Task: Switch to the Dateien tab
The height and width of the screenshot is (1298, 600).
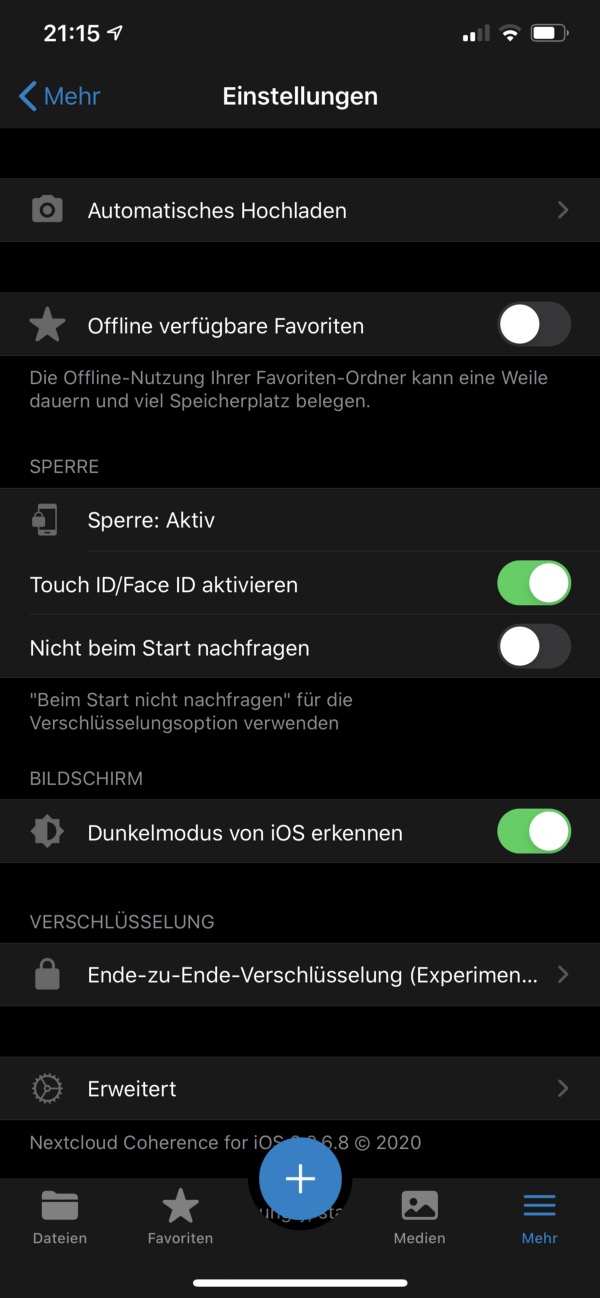Action: click(x=60, y=1216)
